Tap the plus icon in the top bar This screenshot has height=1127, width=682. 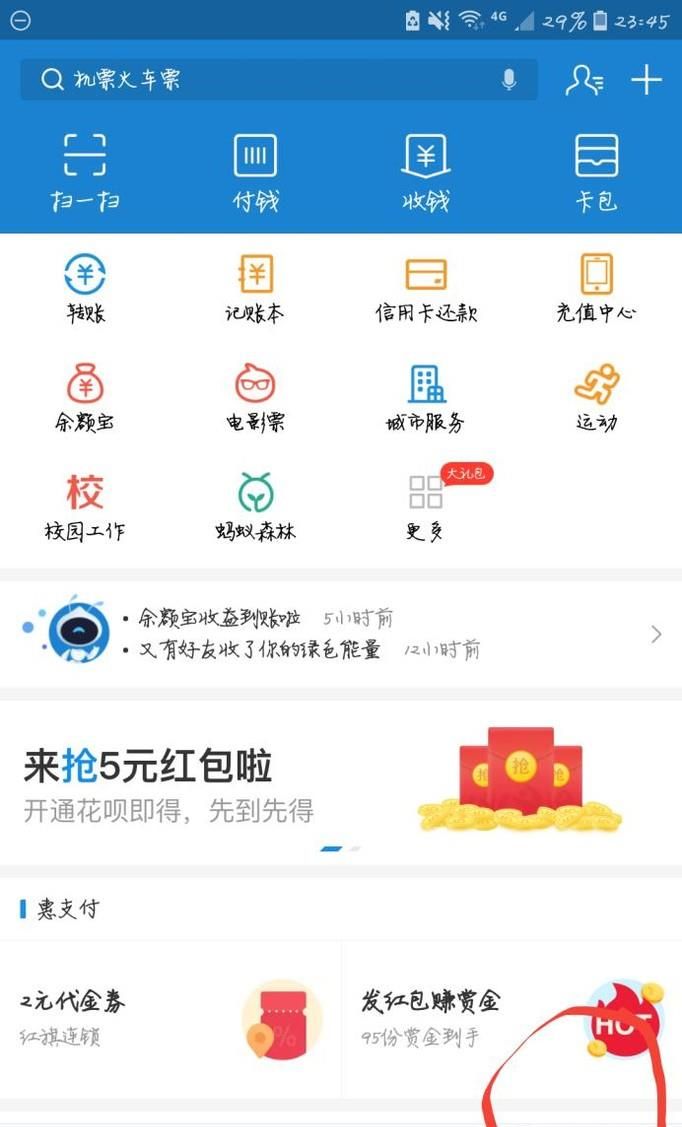646,80
